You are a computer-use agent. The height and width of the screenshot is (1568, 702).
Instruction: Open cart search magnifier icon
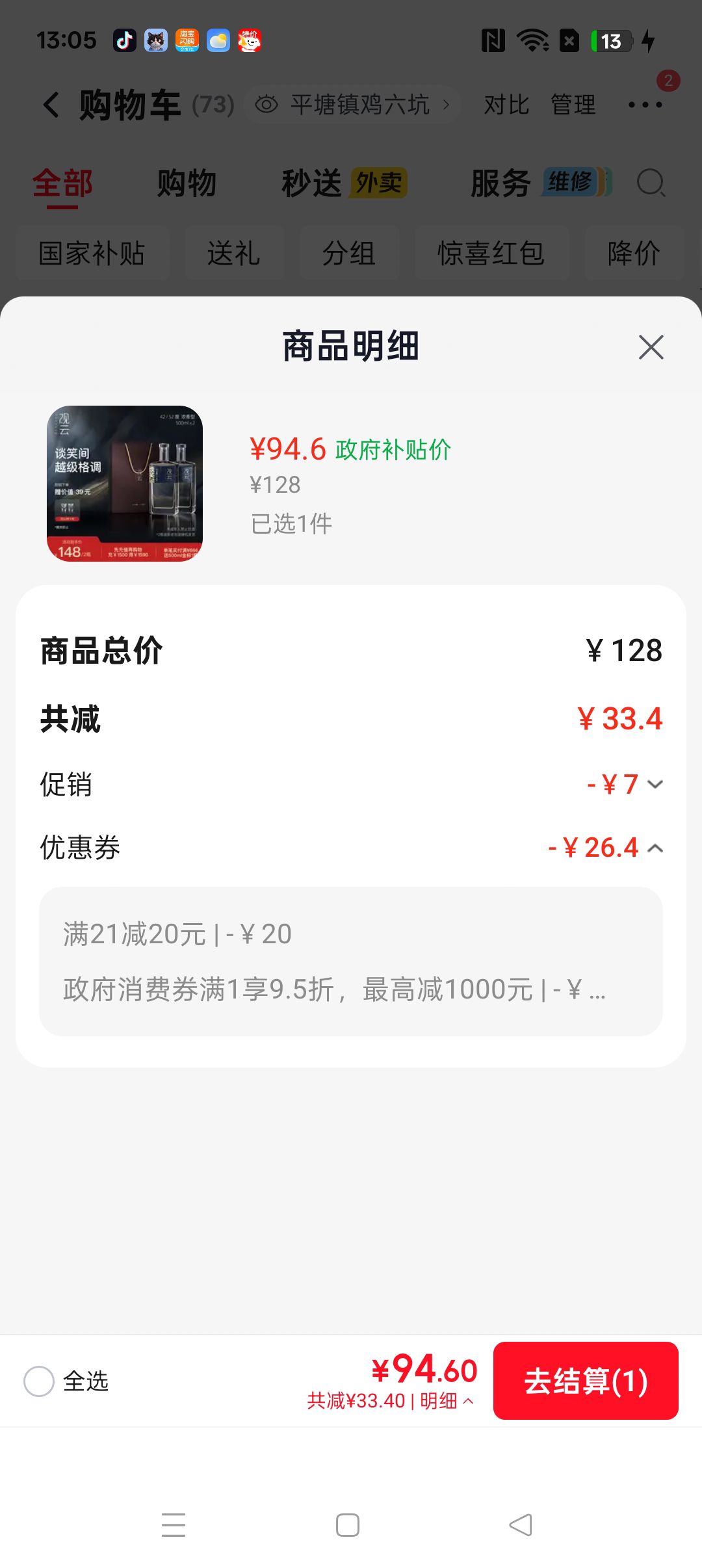click(x=651, y=183)
